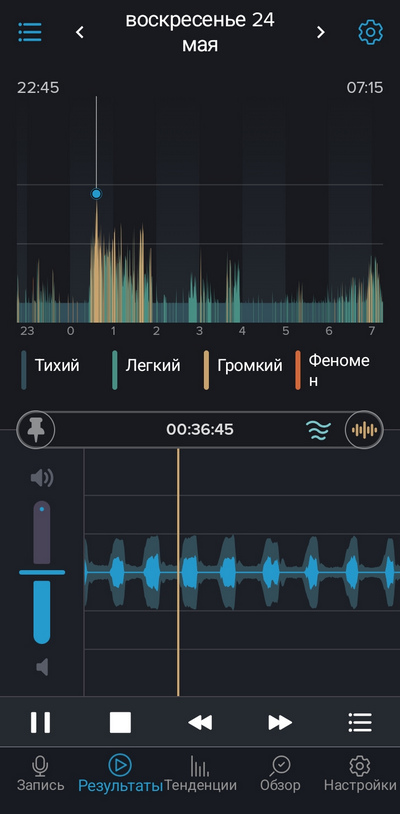Go to the previous day
Viewport: 400px width, 814px height.
[79, 32]
